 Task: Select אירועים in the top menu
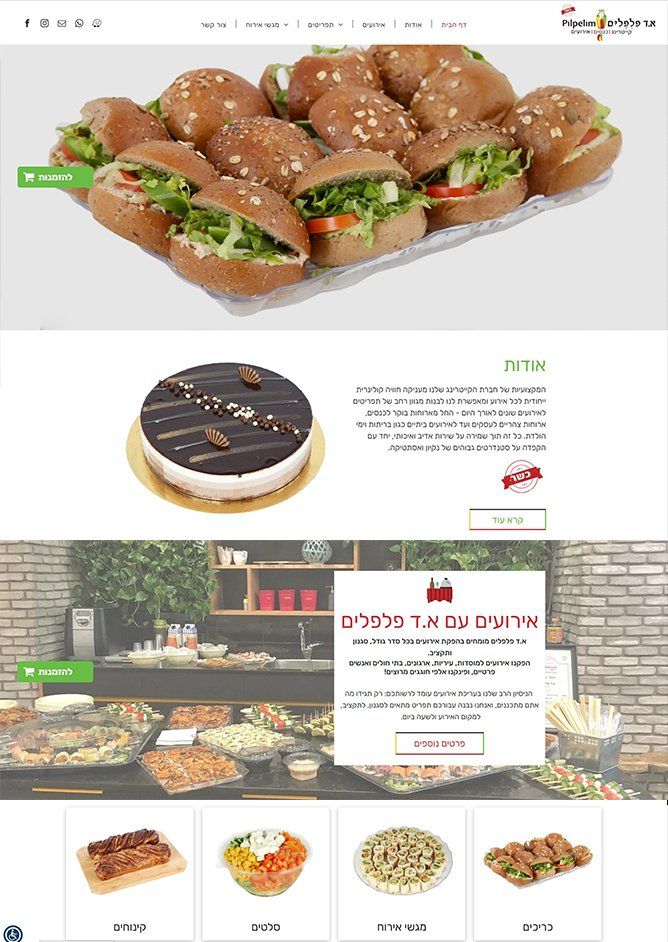[x=374, y=24]
